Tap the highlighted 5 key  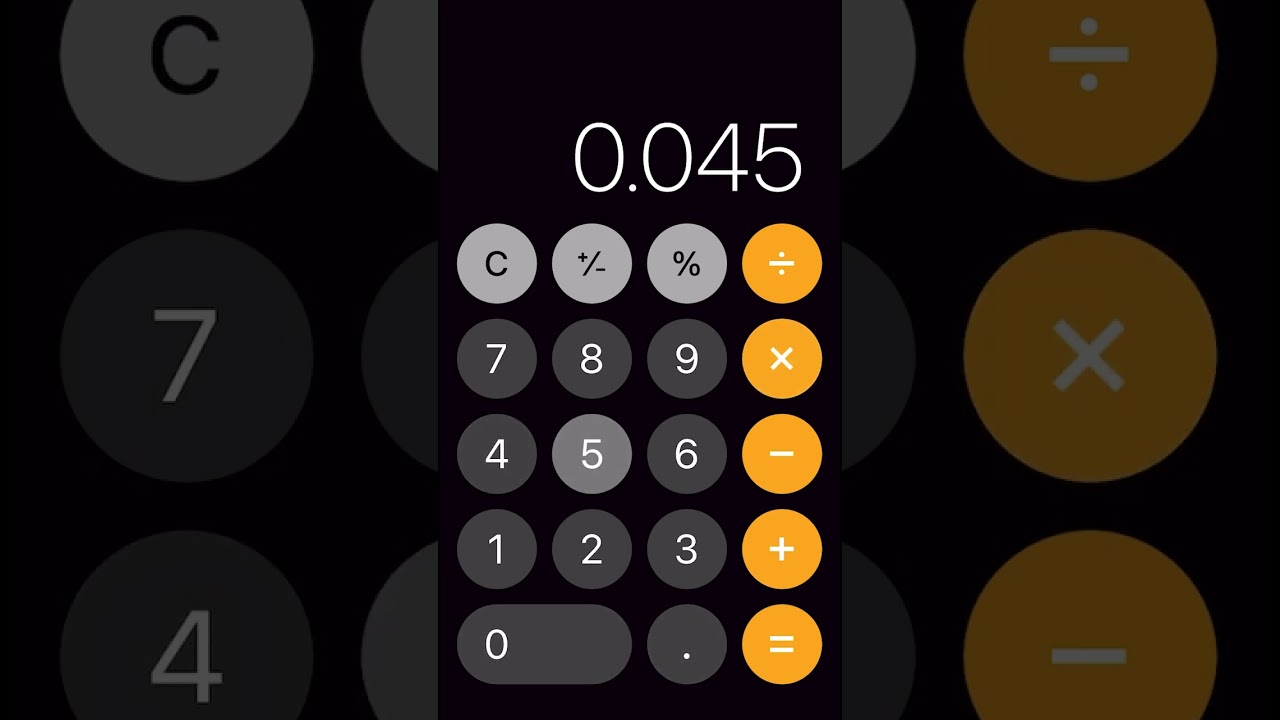[x=591, y=454]
